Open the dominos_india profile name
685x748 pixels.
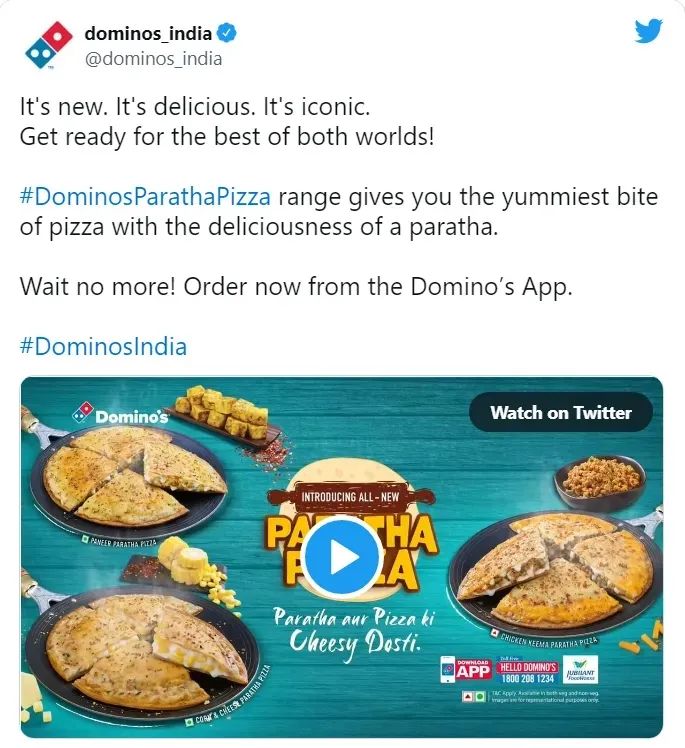pos(148,34)
